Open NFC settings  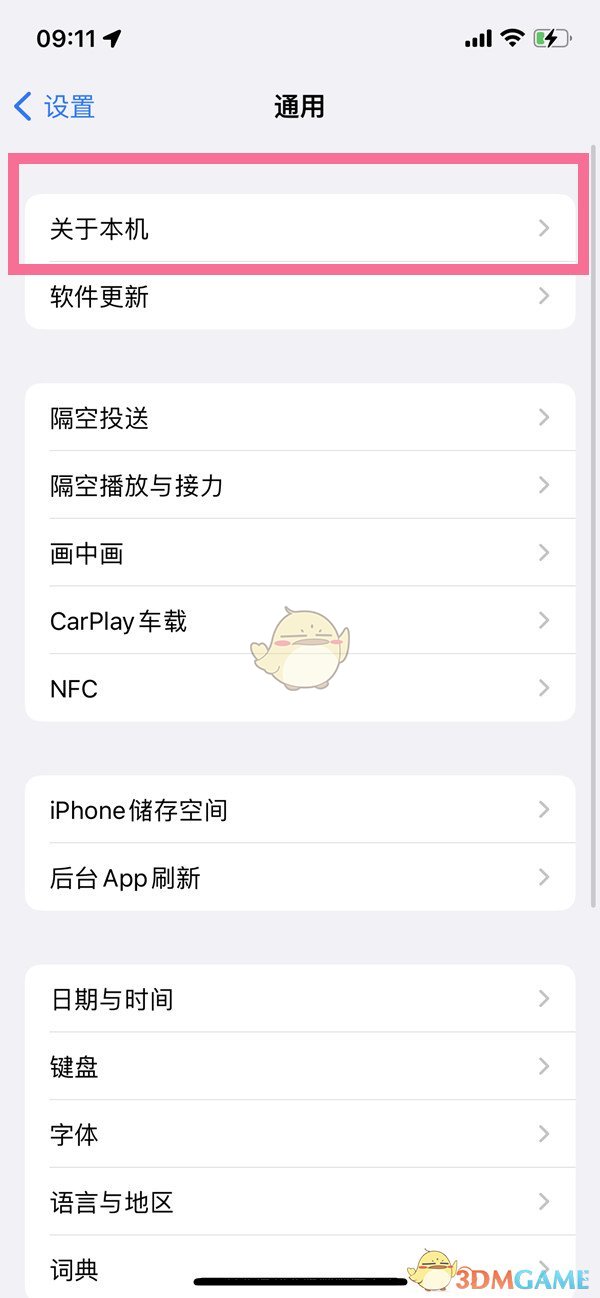coord(300,688)
